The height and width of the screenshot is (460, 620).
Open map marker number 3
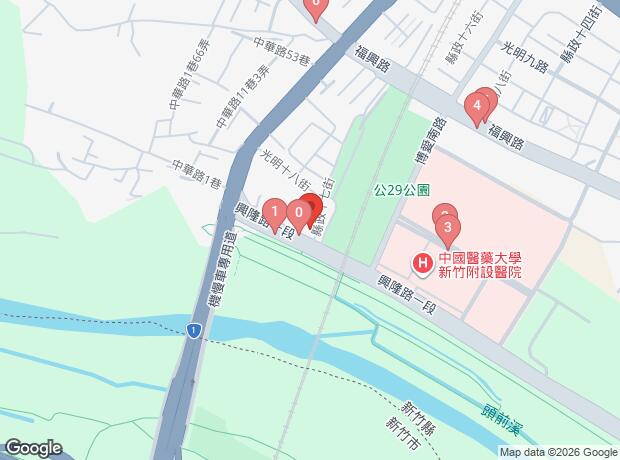[x=447, y=229]
